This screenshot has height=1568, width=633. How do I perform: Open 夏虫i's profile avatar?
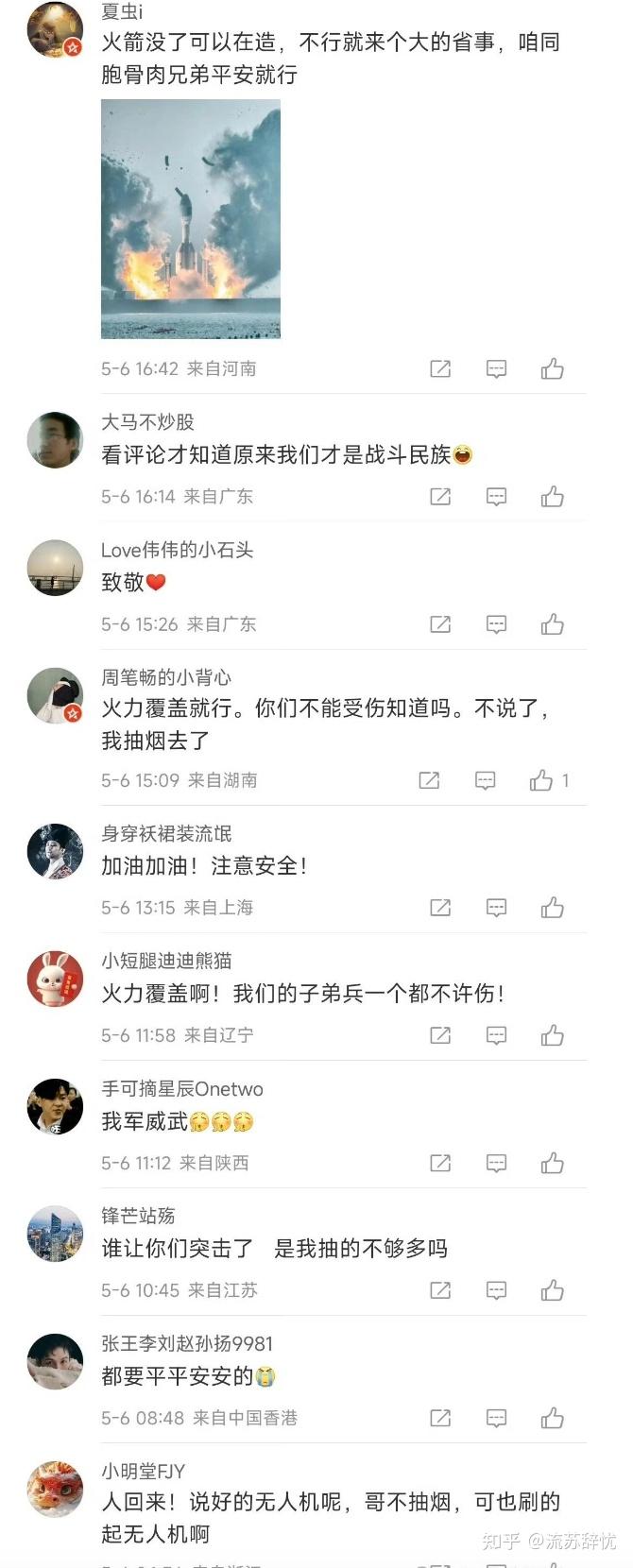55,30
